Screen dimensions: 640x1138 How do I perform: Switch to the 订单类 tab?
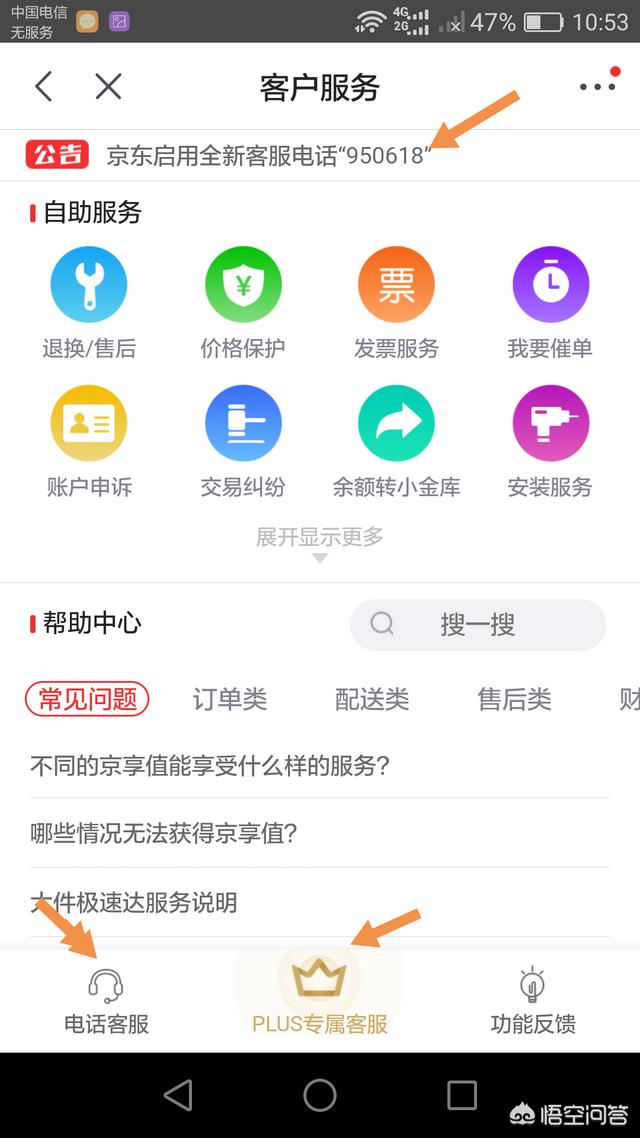tap(229, 700)
